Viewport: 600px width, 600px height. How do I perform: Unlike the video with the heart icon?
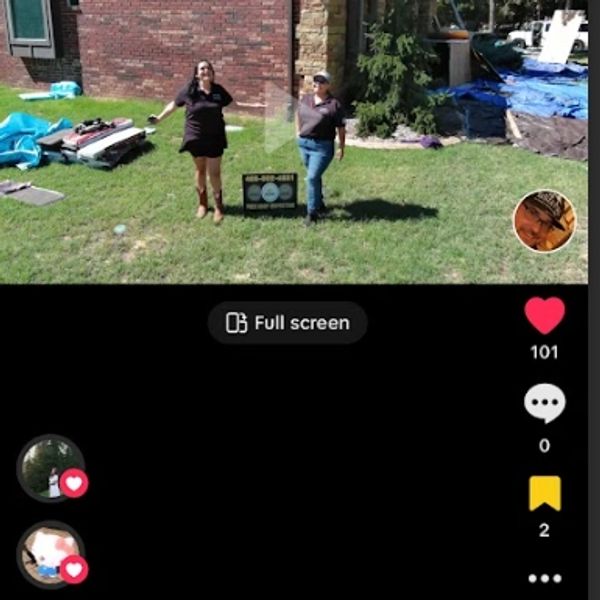point(544,316)
